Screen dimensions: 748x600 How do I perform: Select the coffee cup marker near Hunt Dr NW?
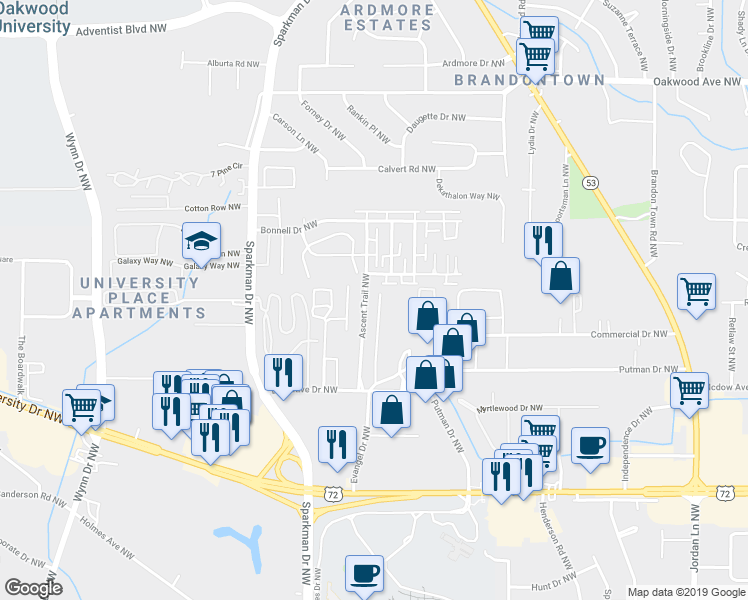coord(363,574)
